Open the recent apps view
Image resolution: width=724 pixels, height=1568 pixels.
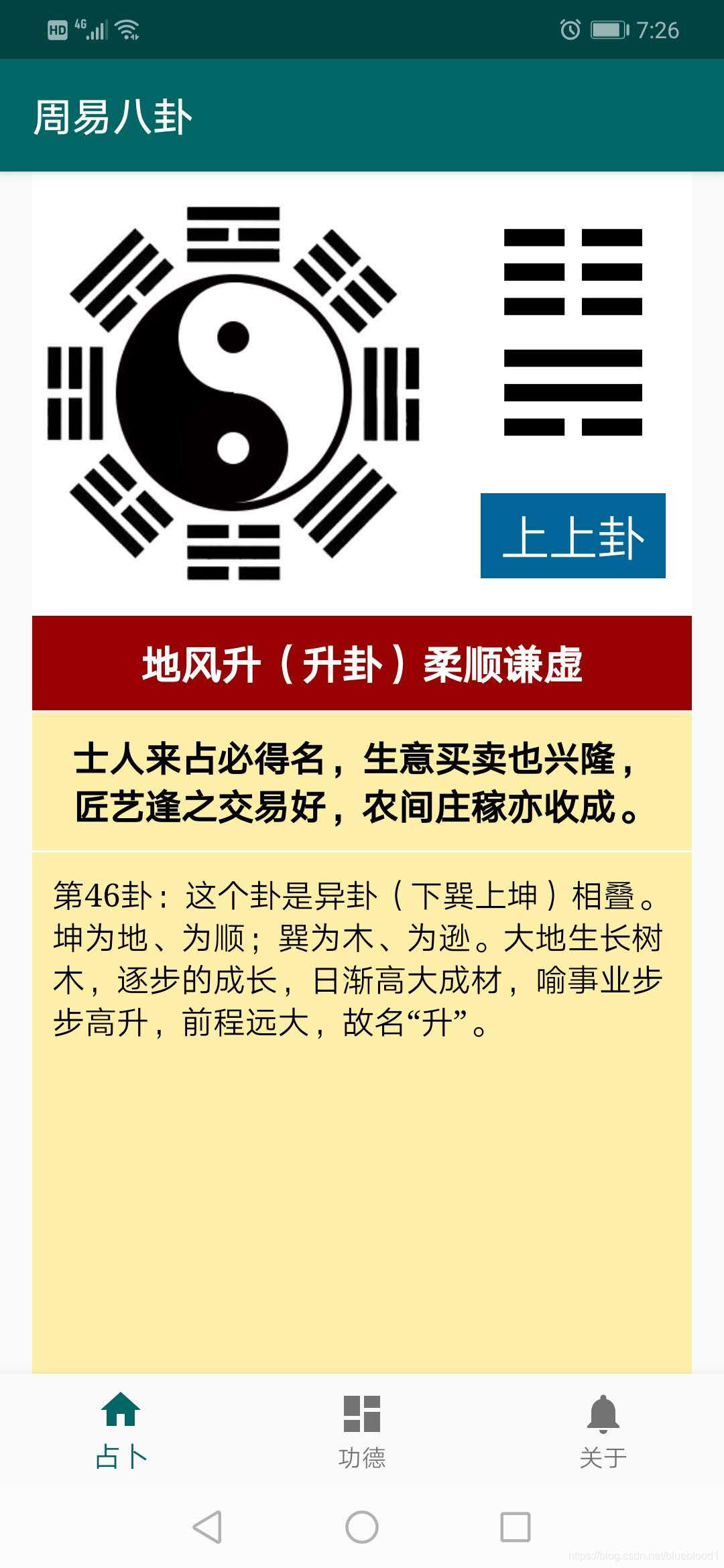pyautogui.click(x=516, y=1527)
